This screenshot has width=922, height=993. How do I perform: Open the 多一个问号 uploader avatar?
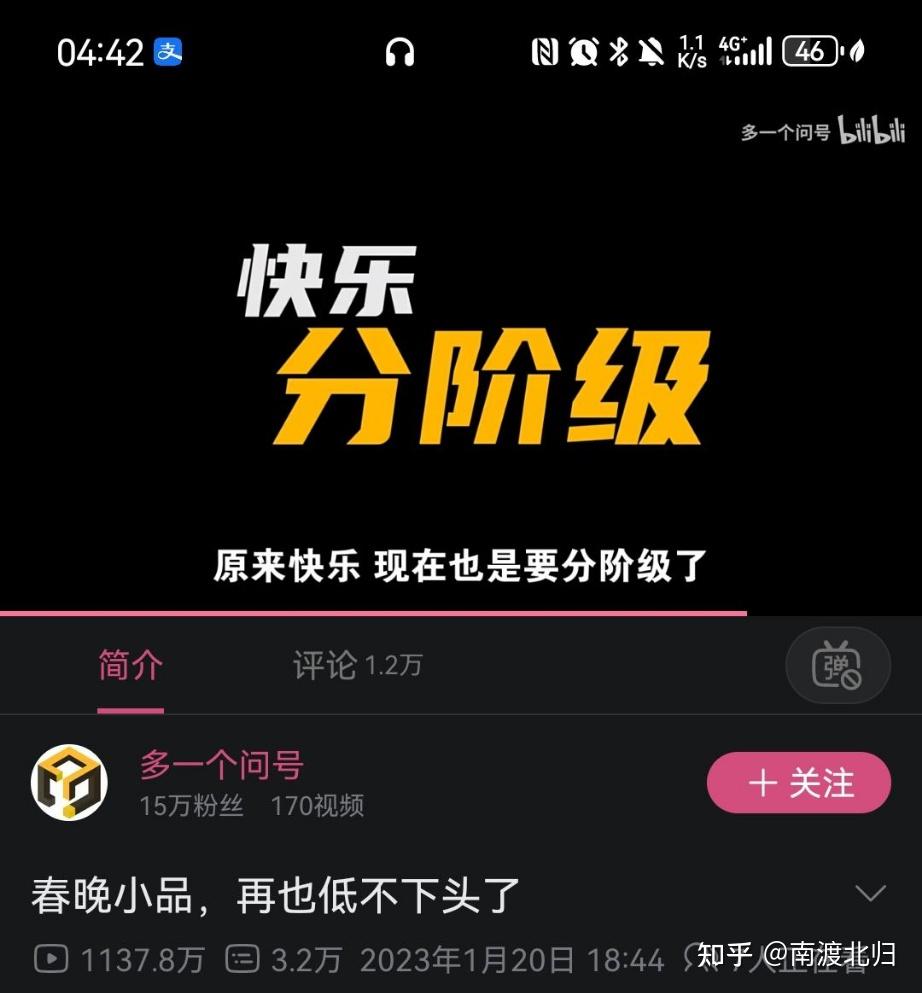coord(69,782)
